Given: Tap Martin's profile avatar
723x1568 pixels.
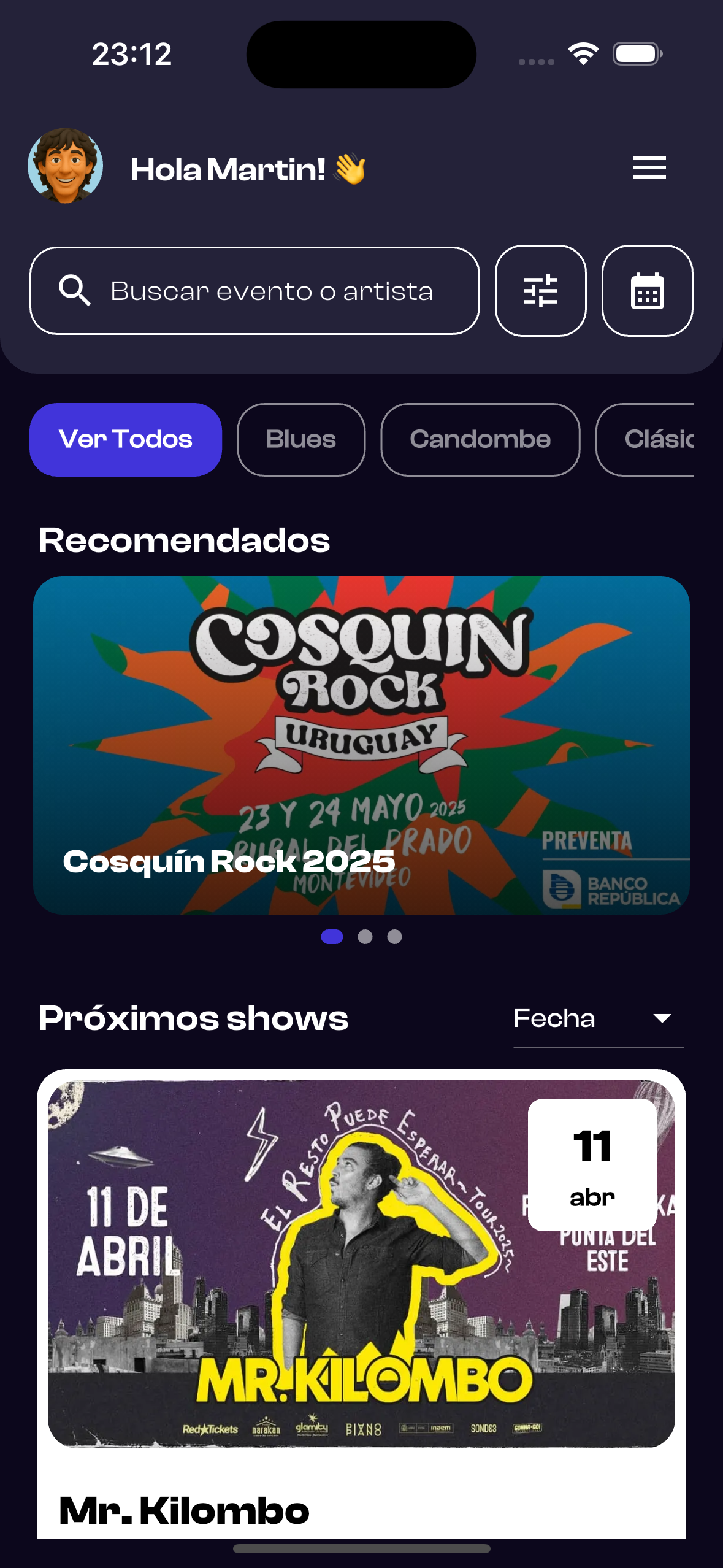Looking at the screenshot, I should coord(65,166).
